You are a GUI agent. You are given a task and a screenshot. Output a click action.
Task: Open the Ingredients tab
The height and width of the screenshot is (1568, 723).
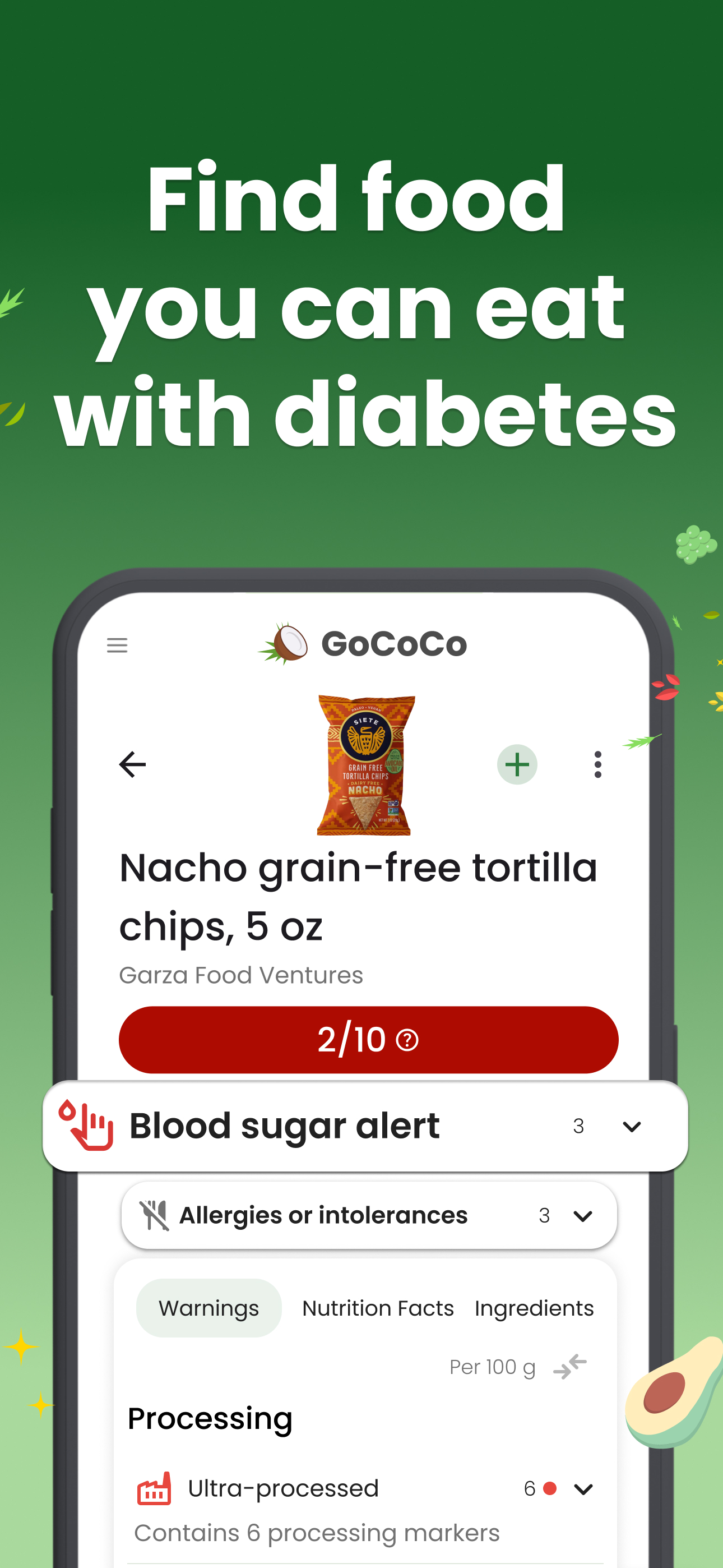533,1307
